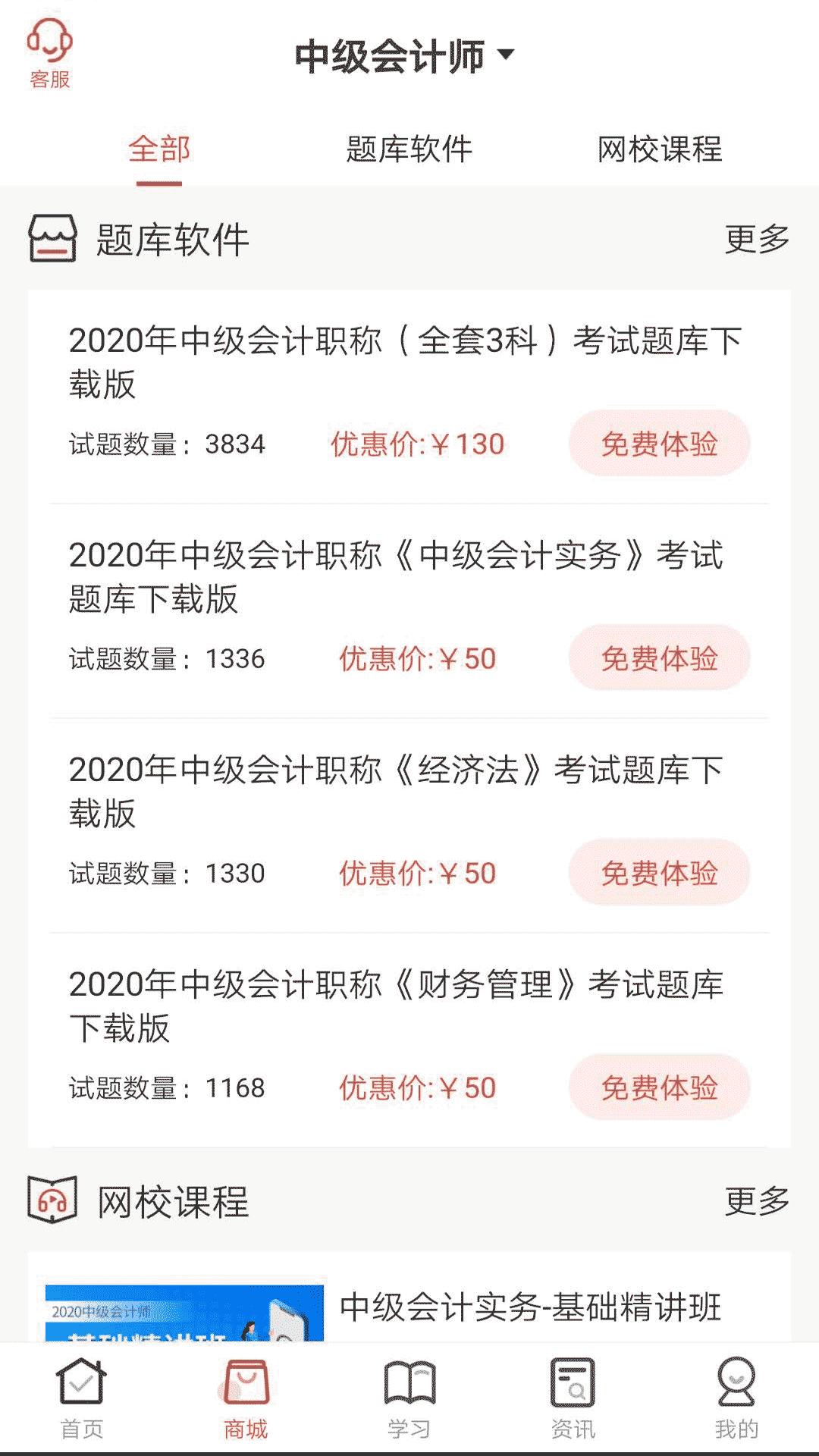This screenshot has width=819, height=1456.
Task: Open the 学习 book icon
Action: 409,1407
